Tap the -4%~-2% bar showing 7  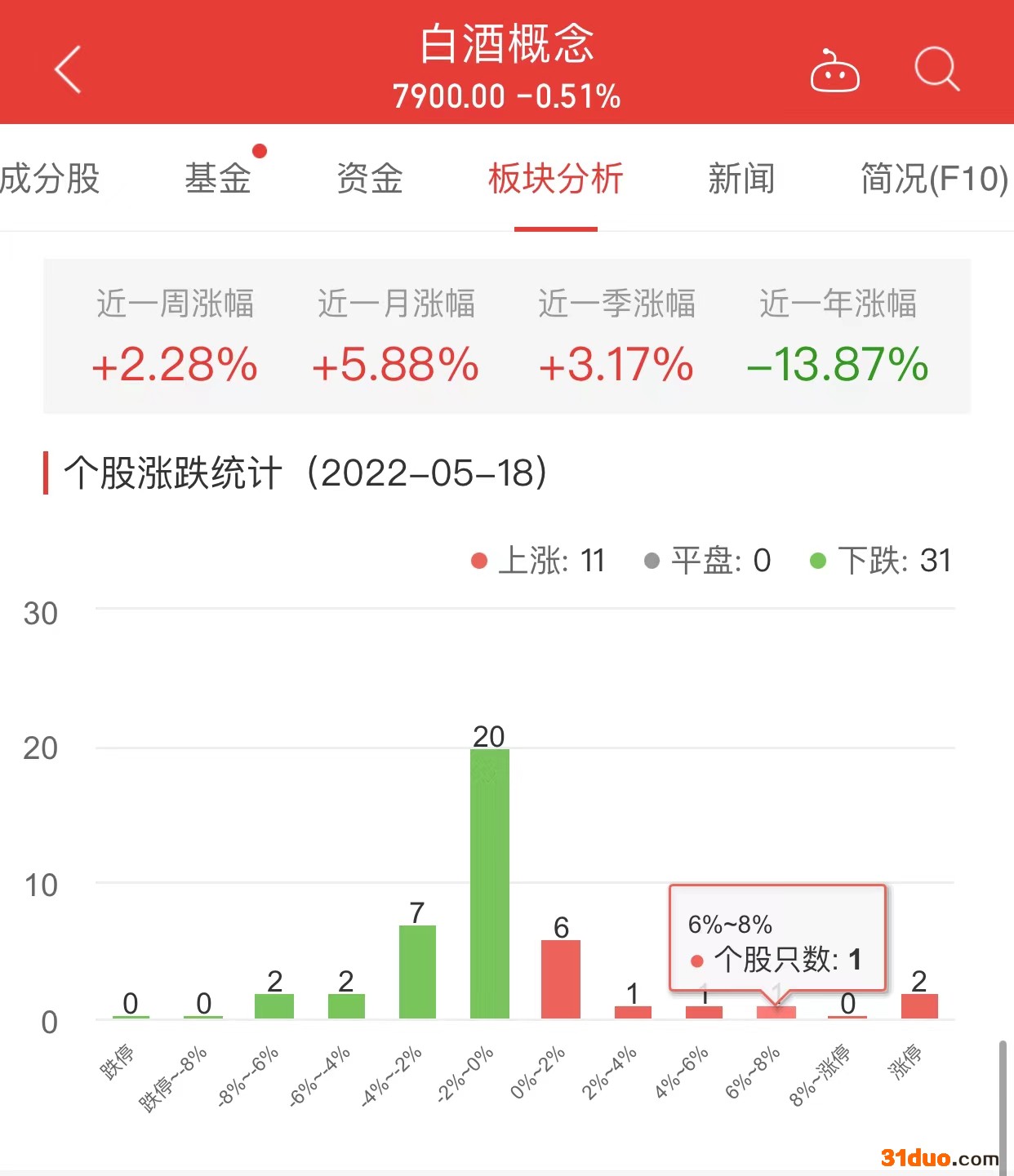pyautogui.click(x=417, y=971)
